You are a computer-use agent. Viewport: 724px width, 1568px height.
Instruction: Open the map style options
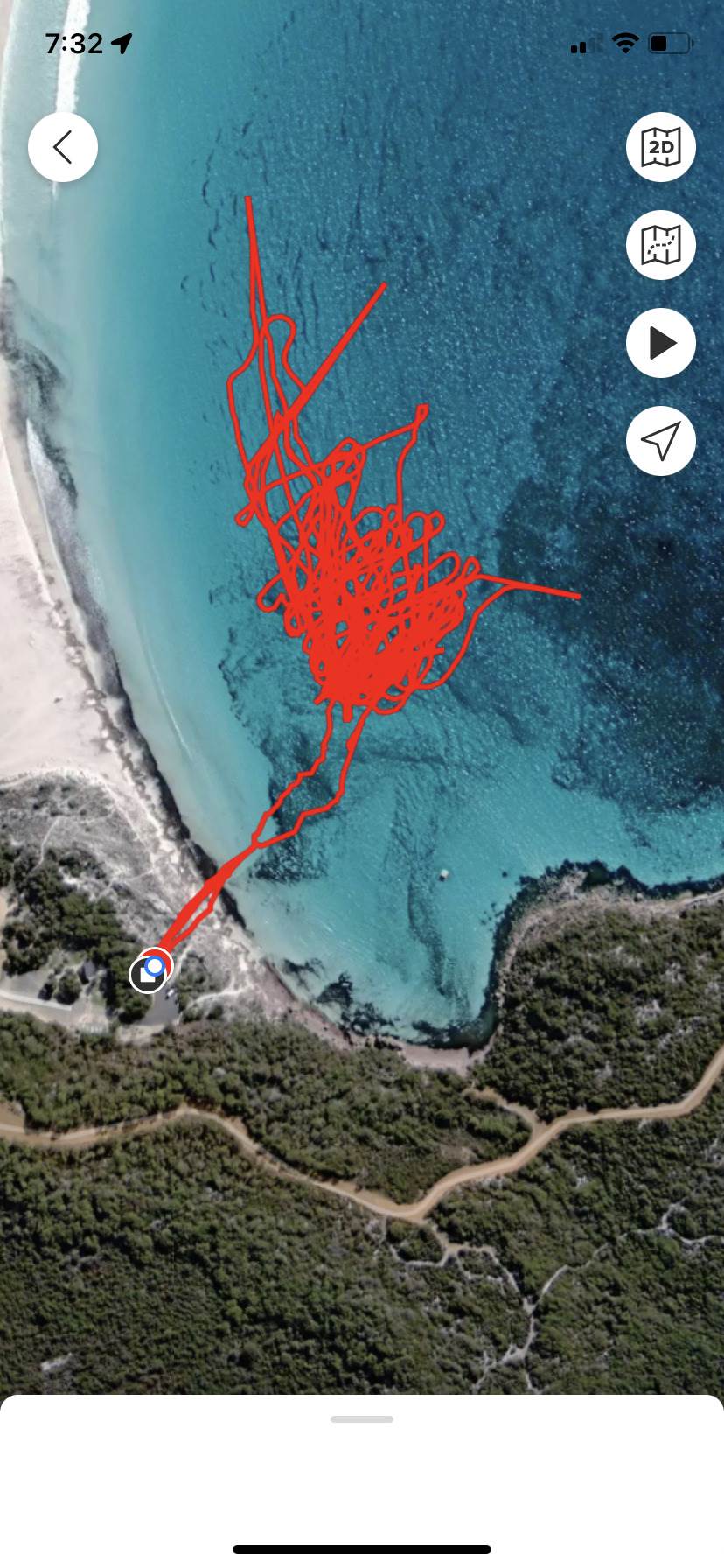coord(660,245)
